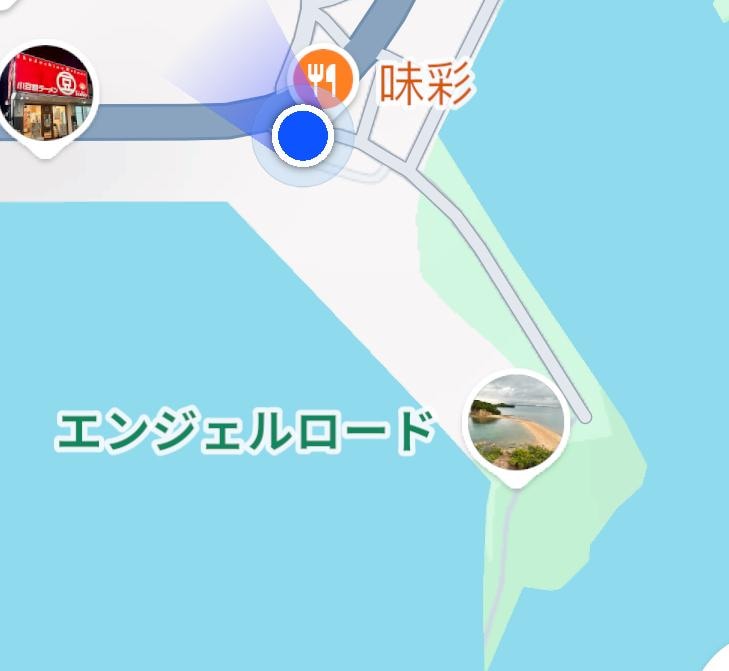The height and width of the screenshot is (671, 729).
Task: Tap the blue current location dot
Action: click(x=303, y=135)
